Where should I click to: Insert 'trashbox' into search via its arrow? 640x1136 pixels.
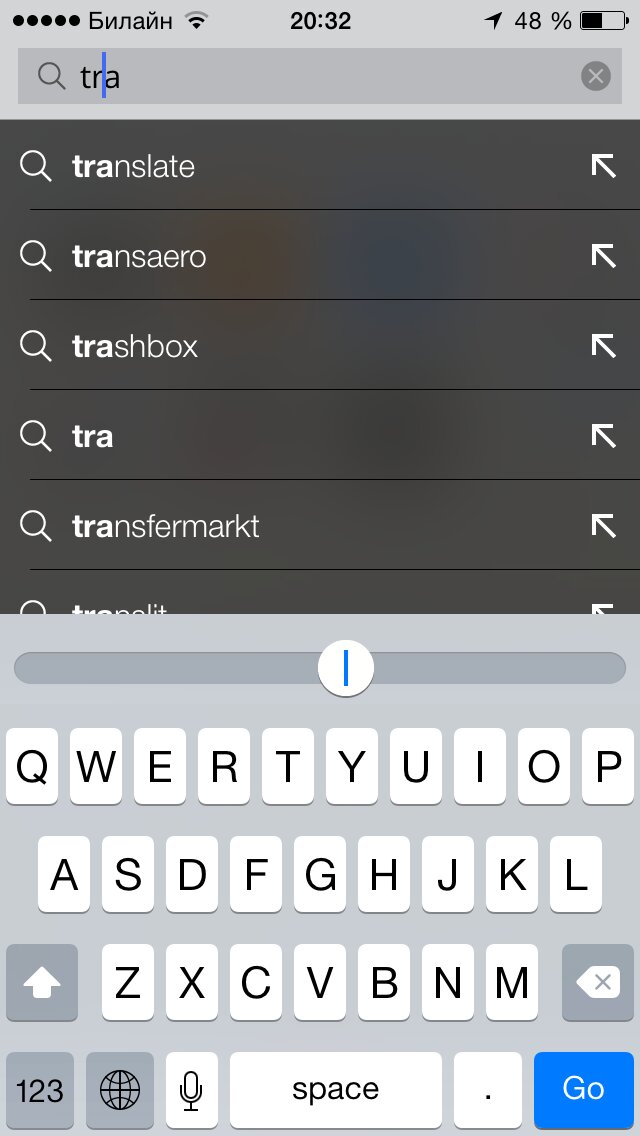[603, 346]
